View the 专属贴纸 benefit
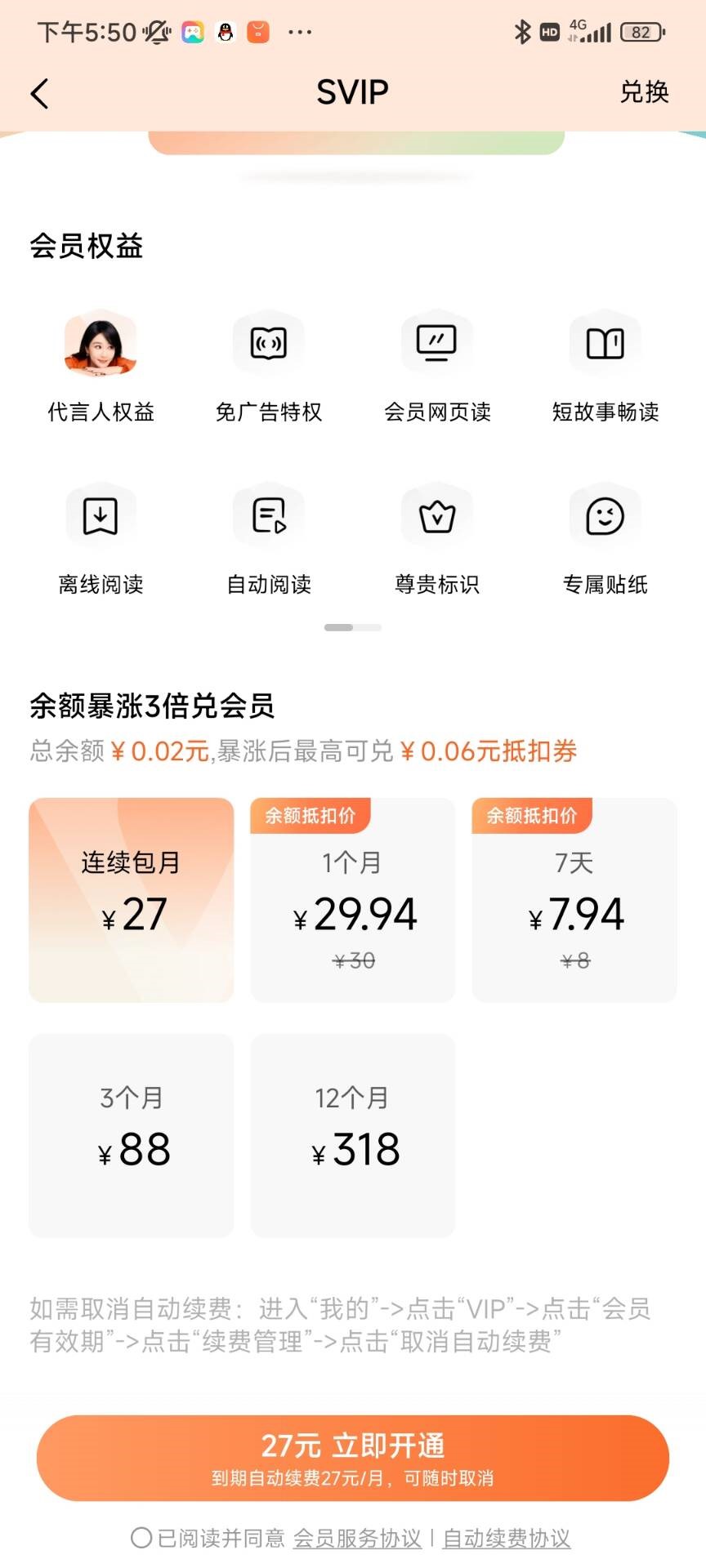The height and width of the screenshot is (1568, 706). [x=605, y=537]
